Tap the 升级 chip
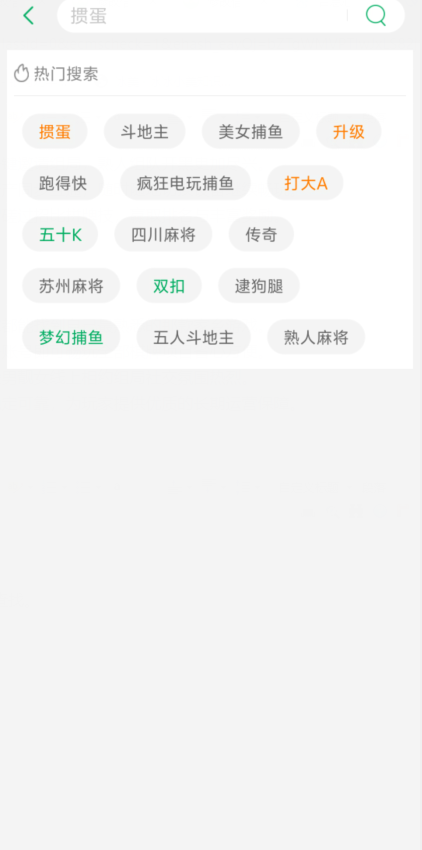 coord(349,131)
